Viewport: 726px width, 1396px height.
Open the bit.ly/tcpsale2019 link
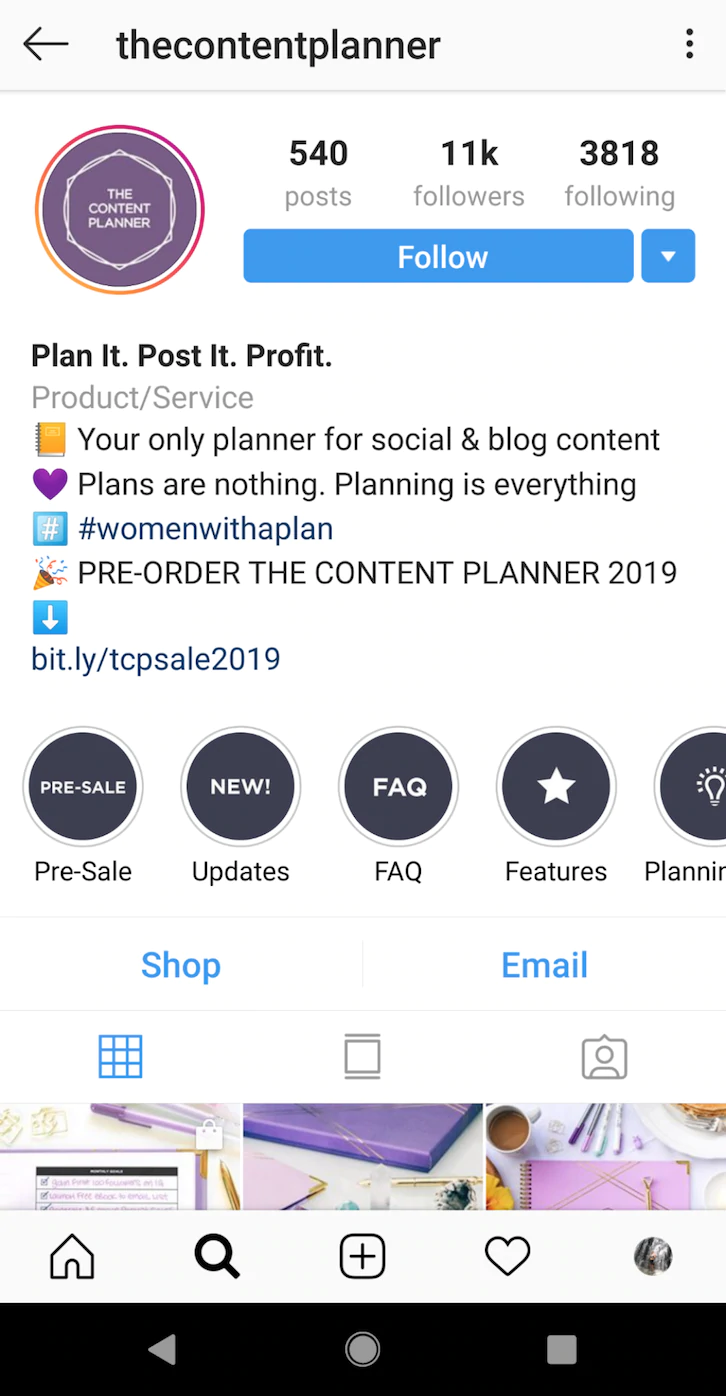click(x=156, y=659)
